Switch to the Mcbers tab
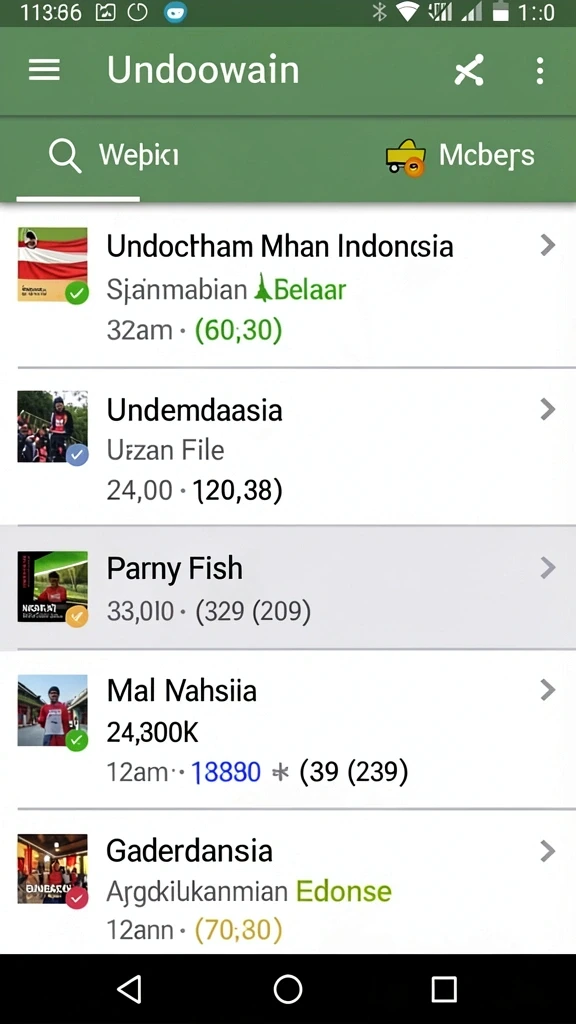 (460, 157)
